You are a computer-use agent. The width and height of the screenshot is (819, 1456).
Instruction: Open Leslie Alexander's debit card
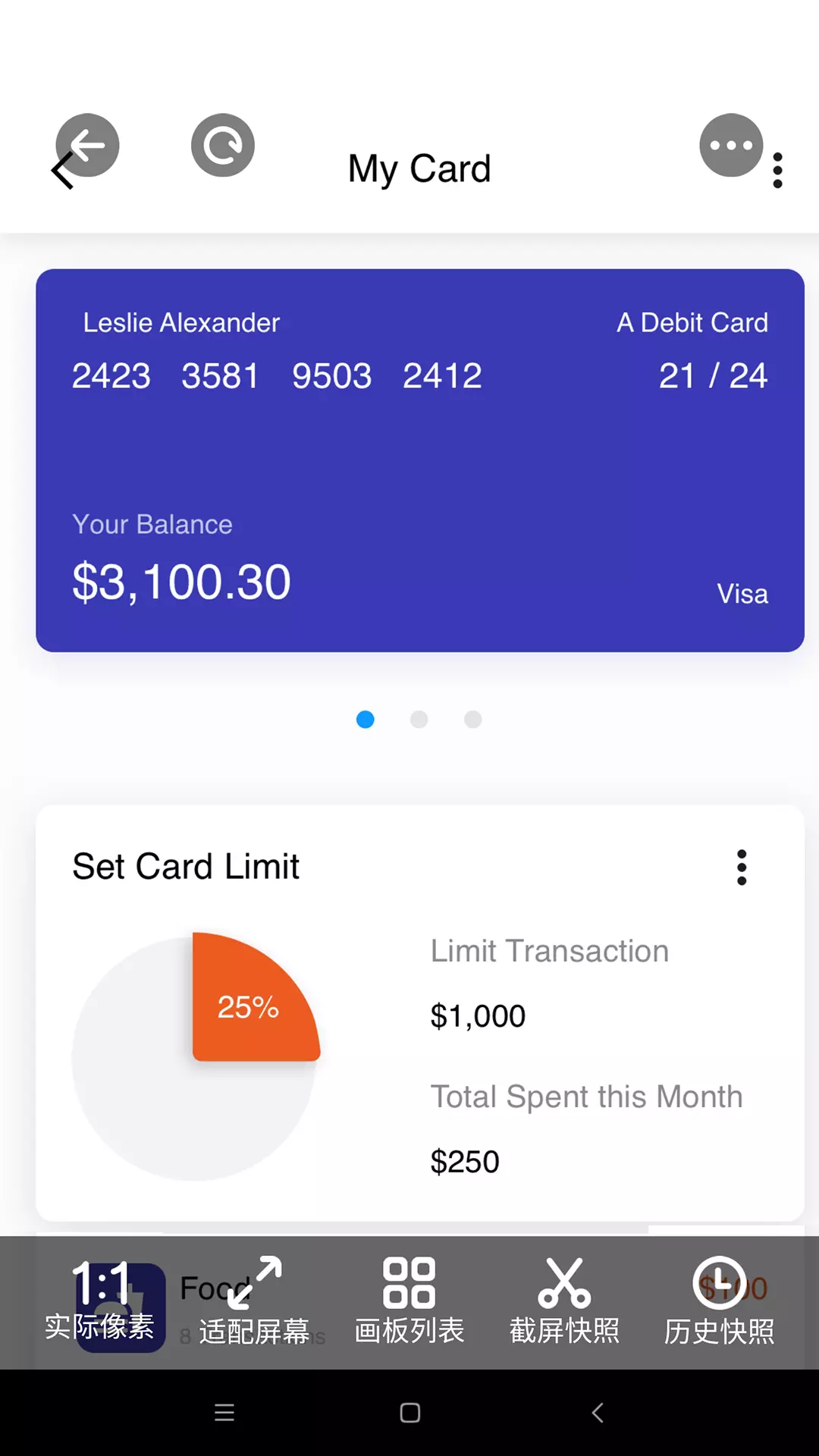(x=420, y=460)
